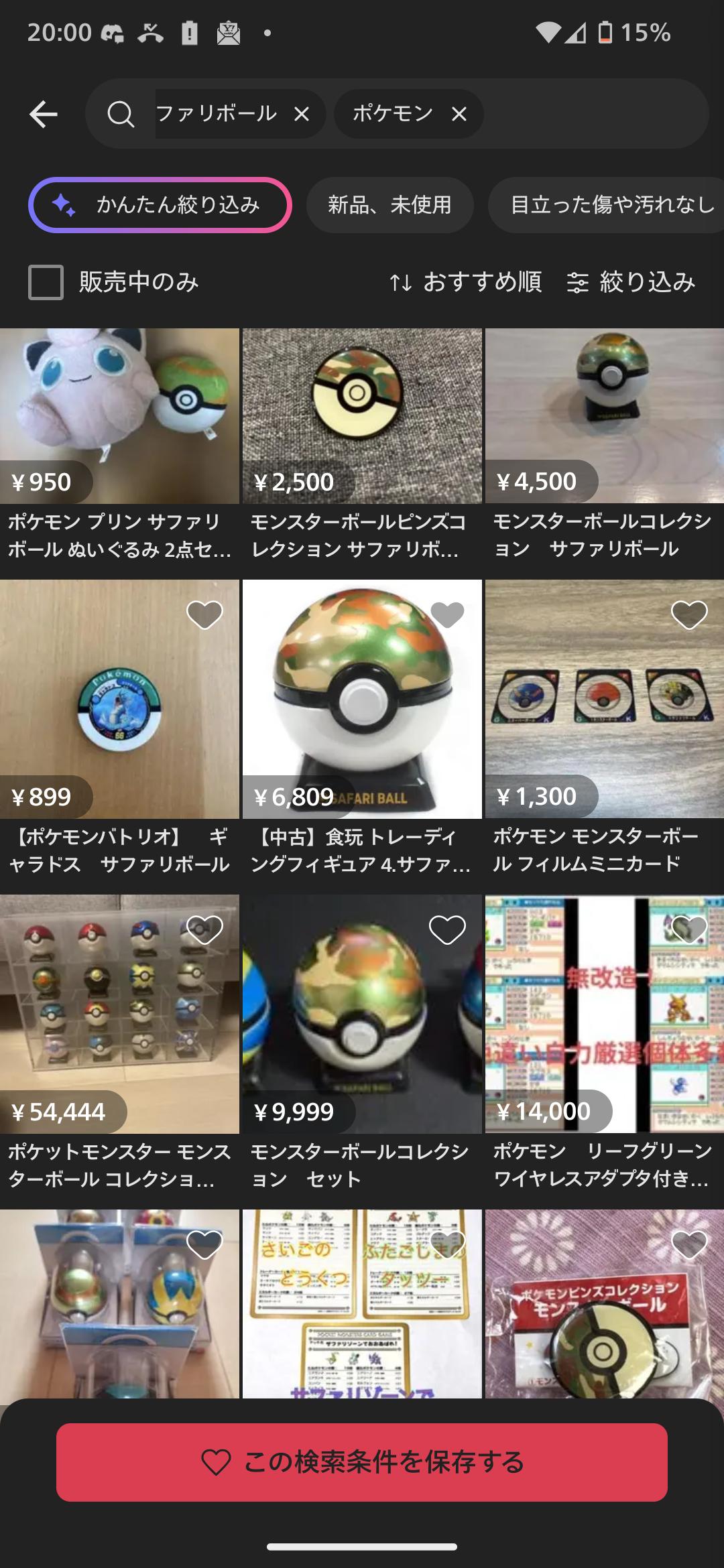This screenshot has height=1568, width=724.
Task: Go back using the arrow icon
Action: [44, 114]
